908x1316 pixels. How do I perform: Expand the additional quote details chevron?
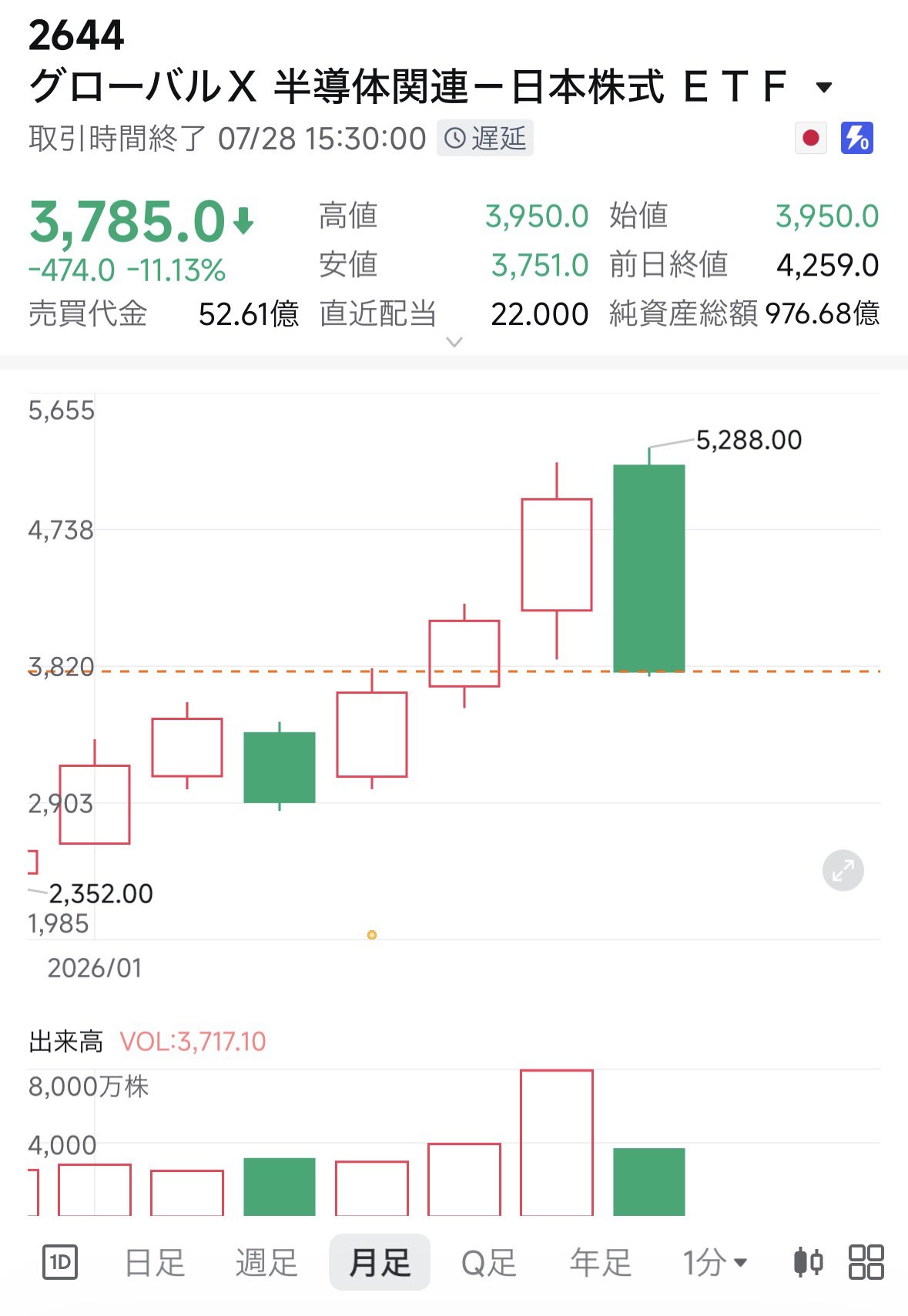[x=454, y=342]
